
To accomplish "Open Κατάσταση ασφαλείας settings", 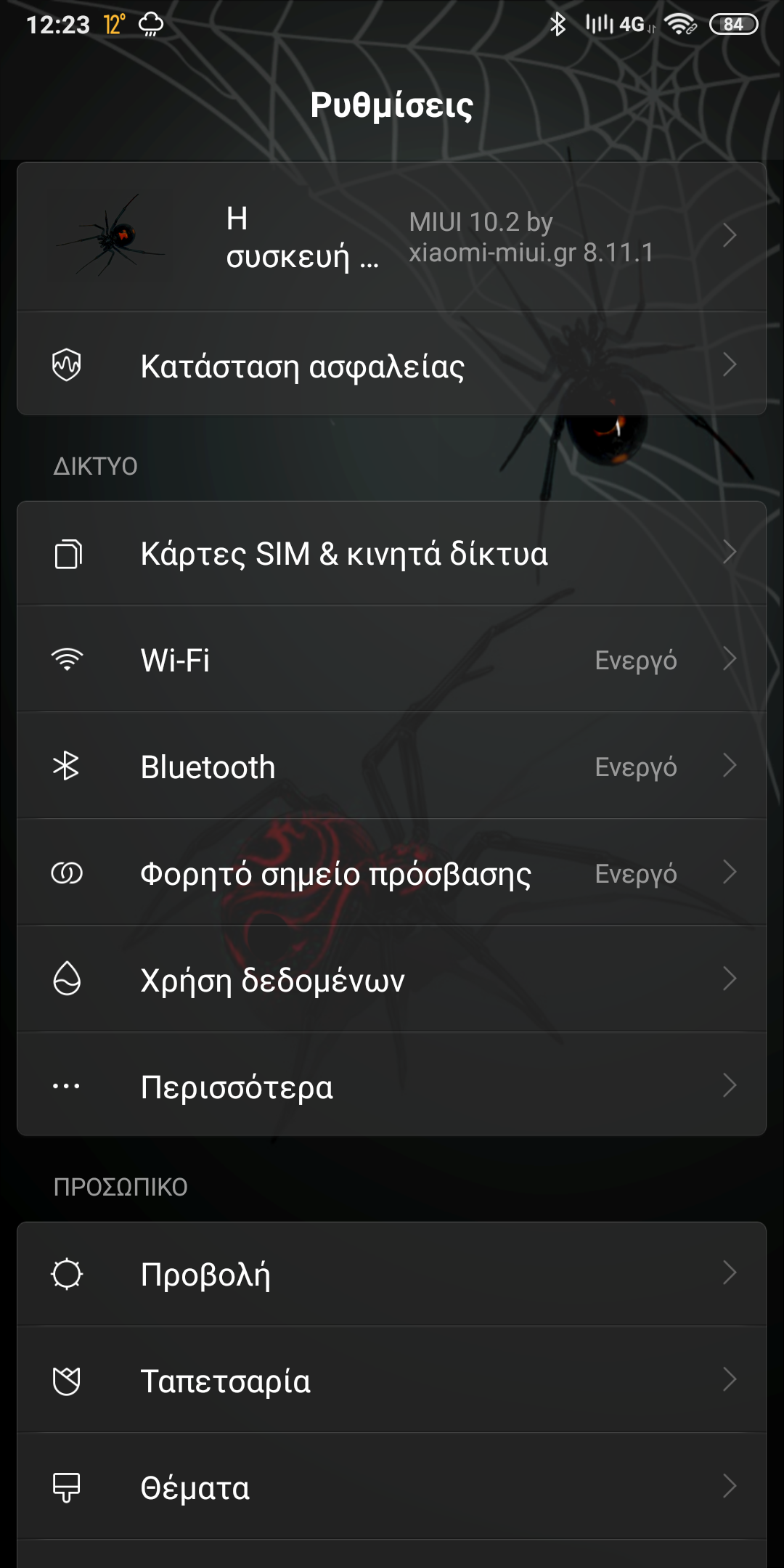I will (x=392, y=365).
